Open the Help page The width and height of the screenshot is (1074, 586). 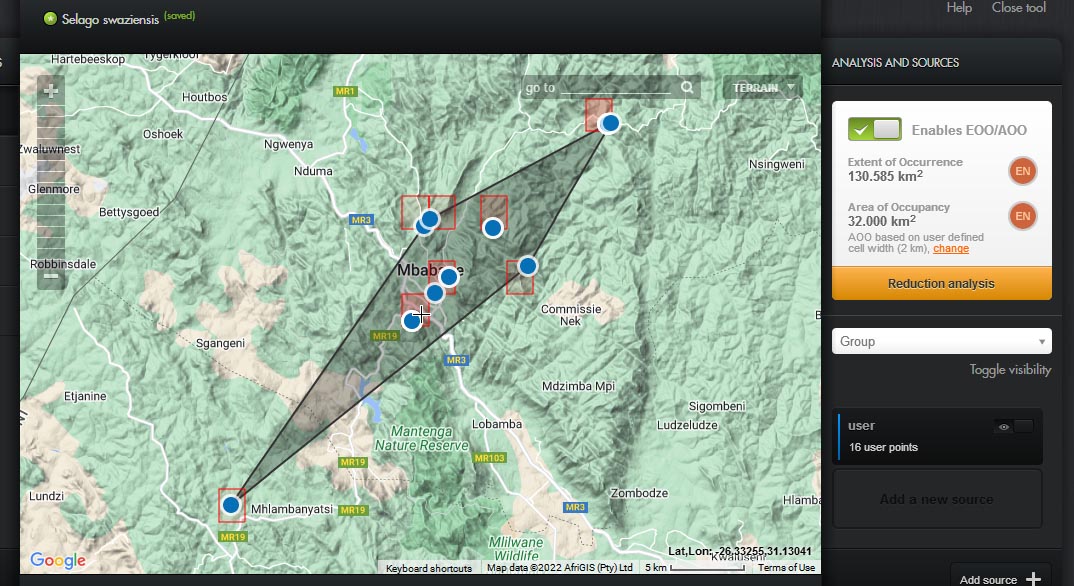(x=958, y=8)
